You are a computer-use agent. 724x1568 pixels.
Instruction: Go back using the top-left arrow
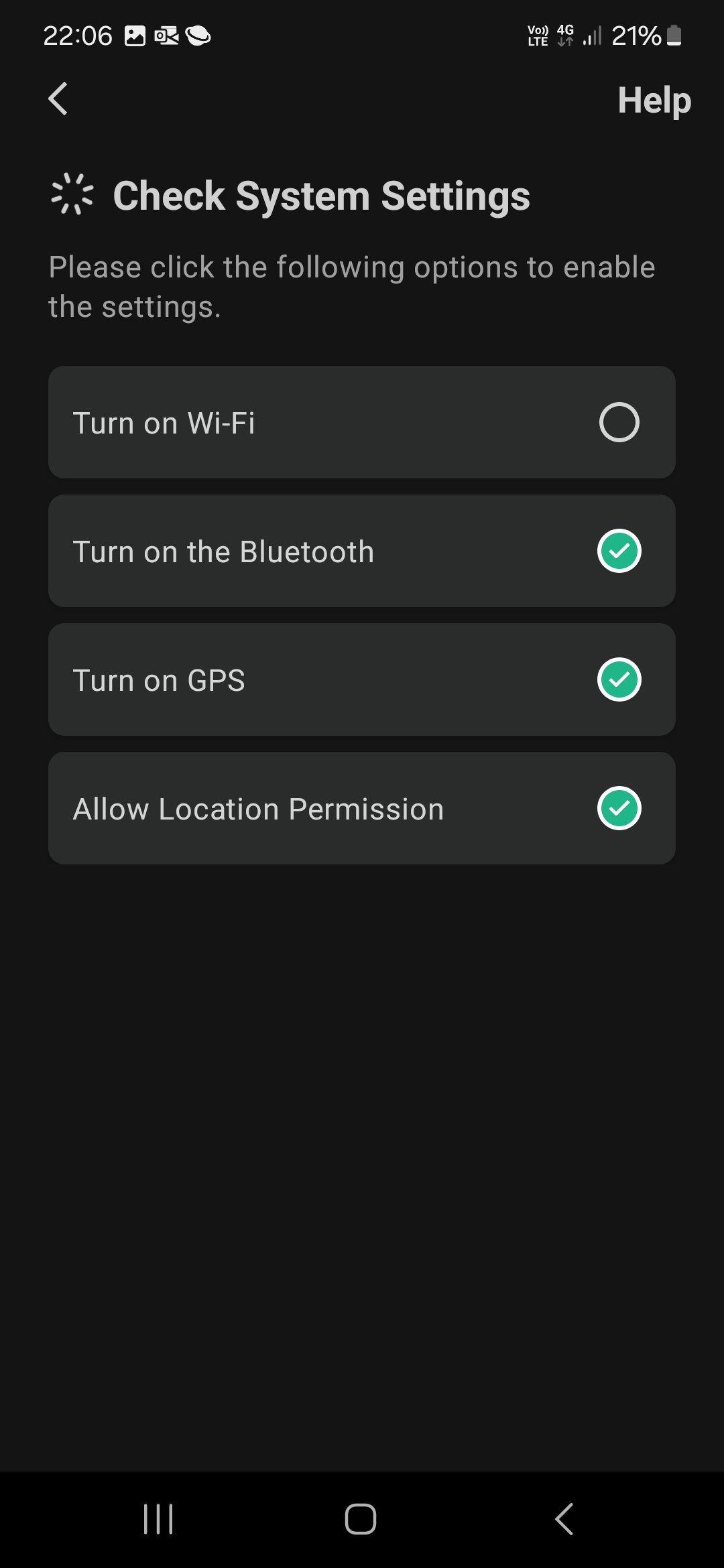[59, 99]
